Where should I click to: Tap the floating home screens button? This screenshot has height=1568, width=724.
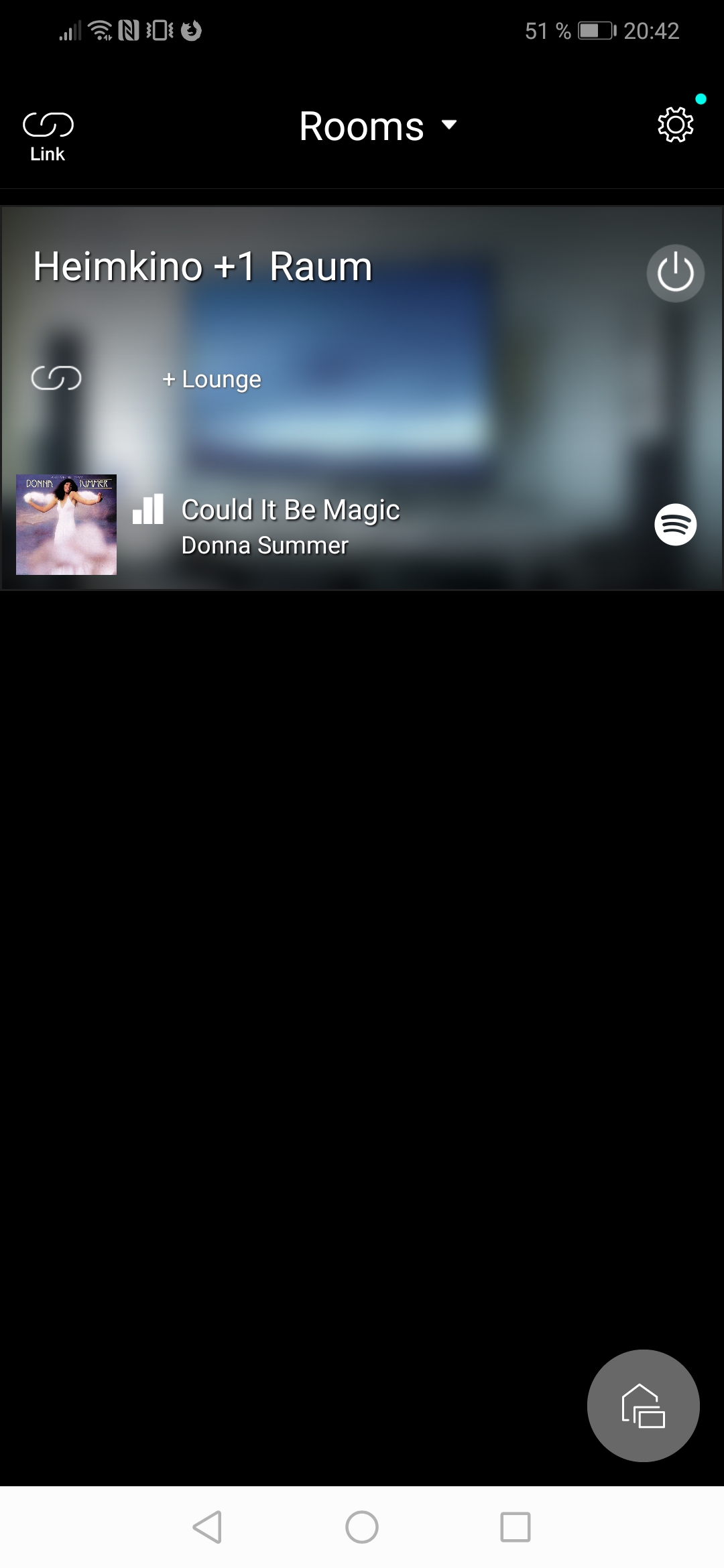[643, 1405]
